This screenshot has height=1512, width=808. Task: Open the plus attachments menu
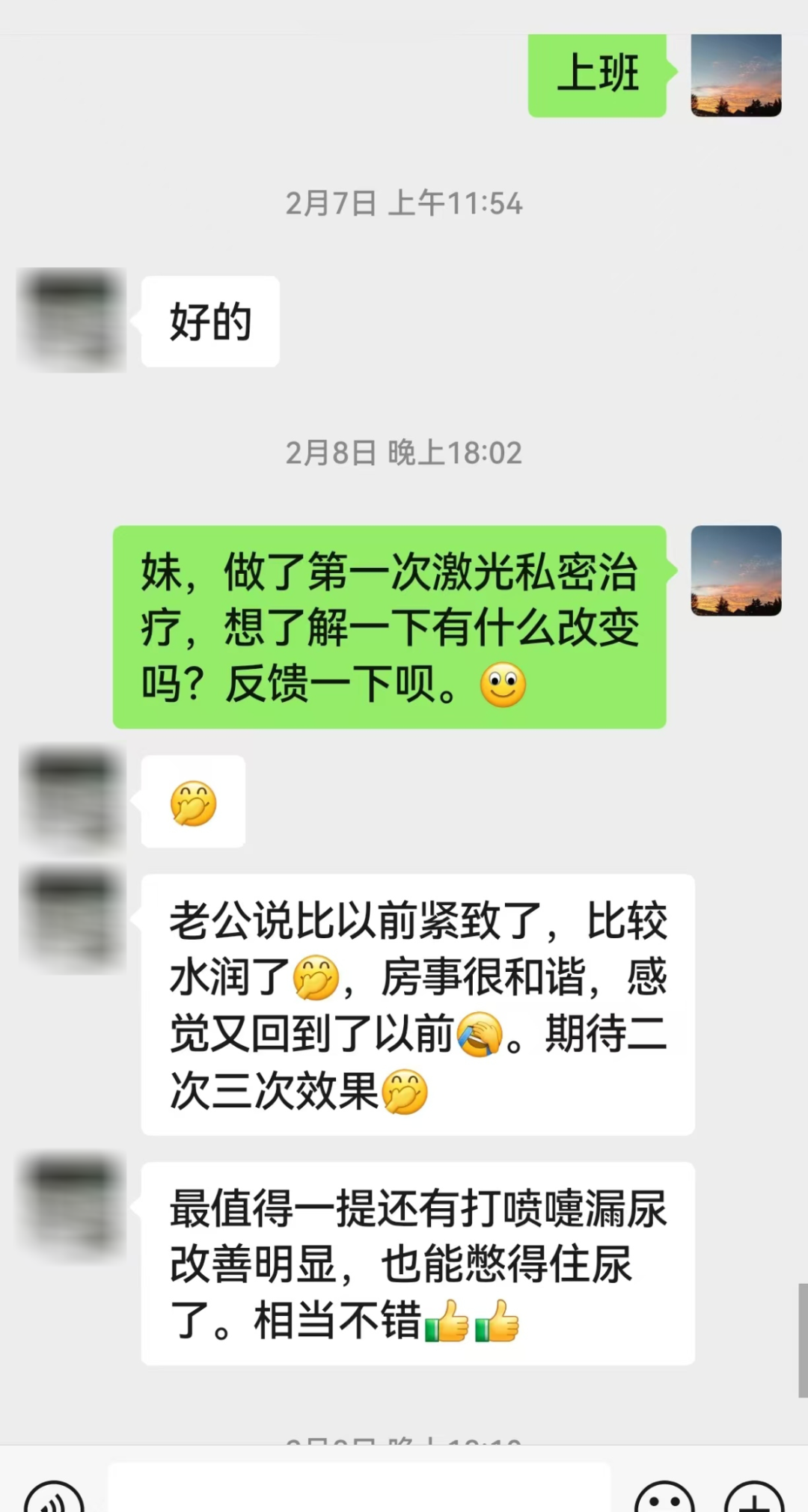(754, 1499)
